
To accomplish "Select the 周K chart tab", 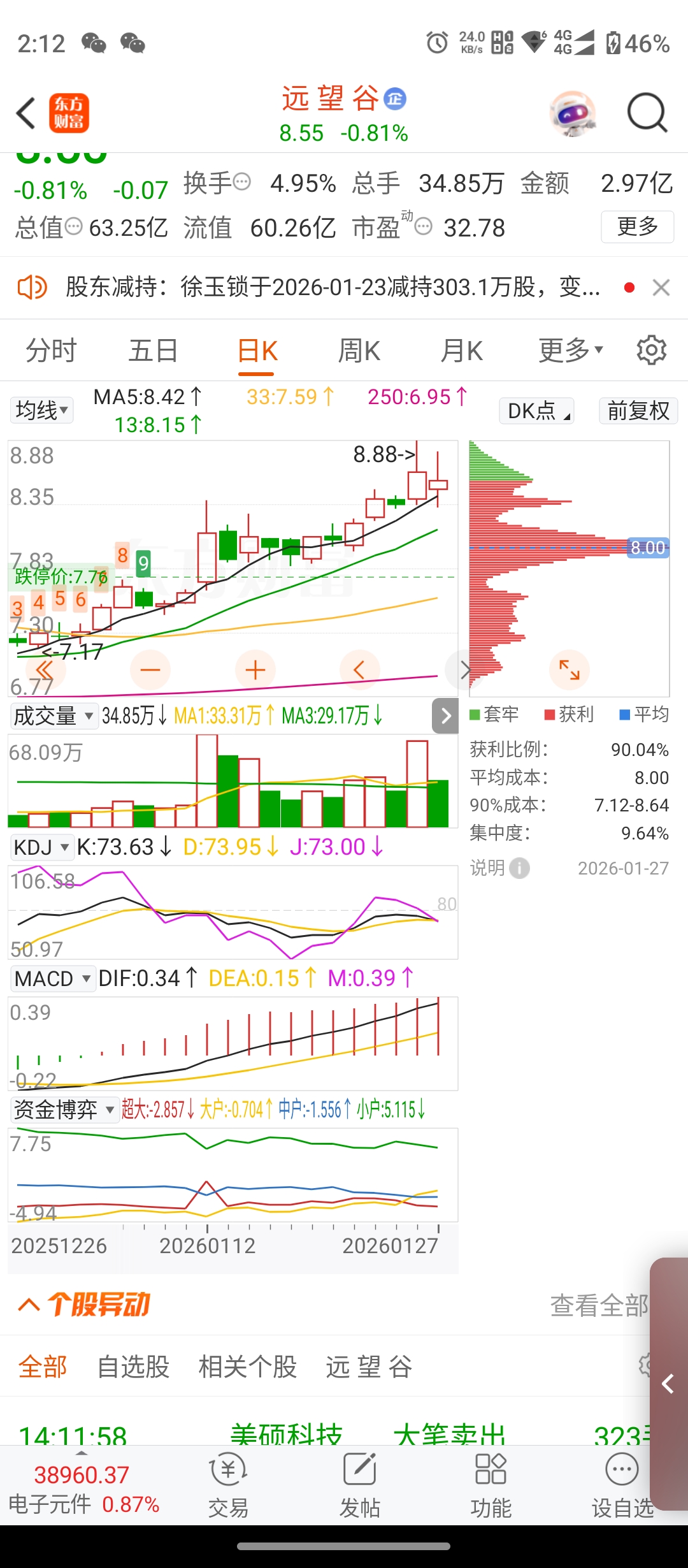I will point(359,351).
